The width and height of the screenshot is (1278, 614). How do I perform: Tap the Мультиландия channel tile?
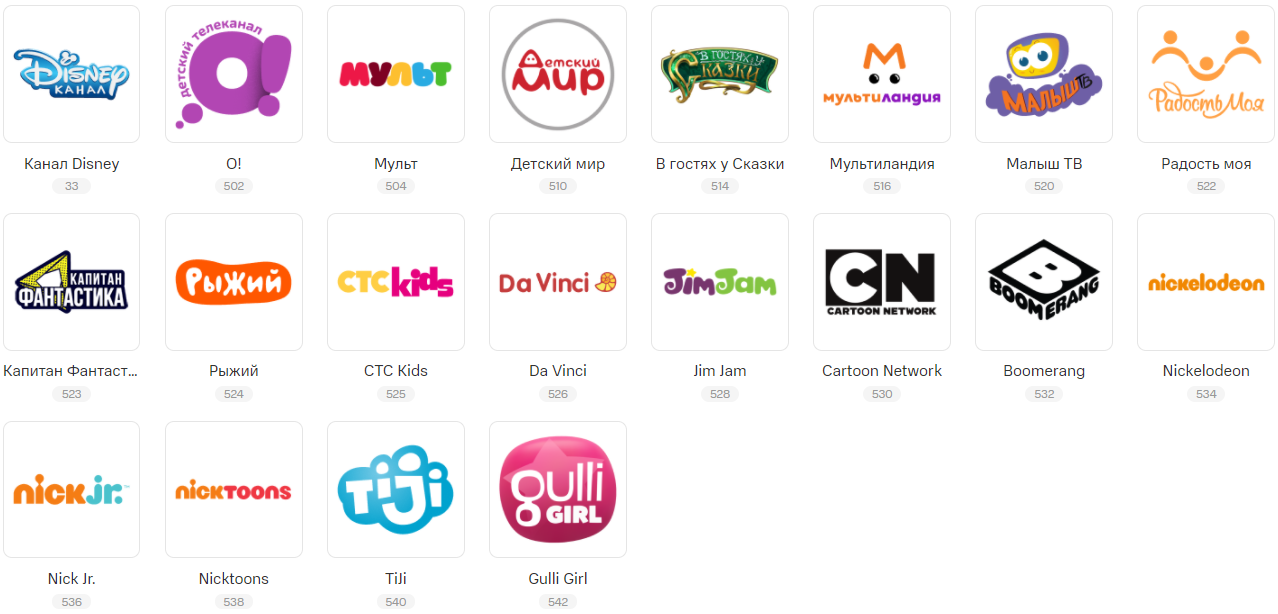click(x=881, y=74)
